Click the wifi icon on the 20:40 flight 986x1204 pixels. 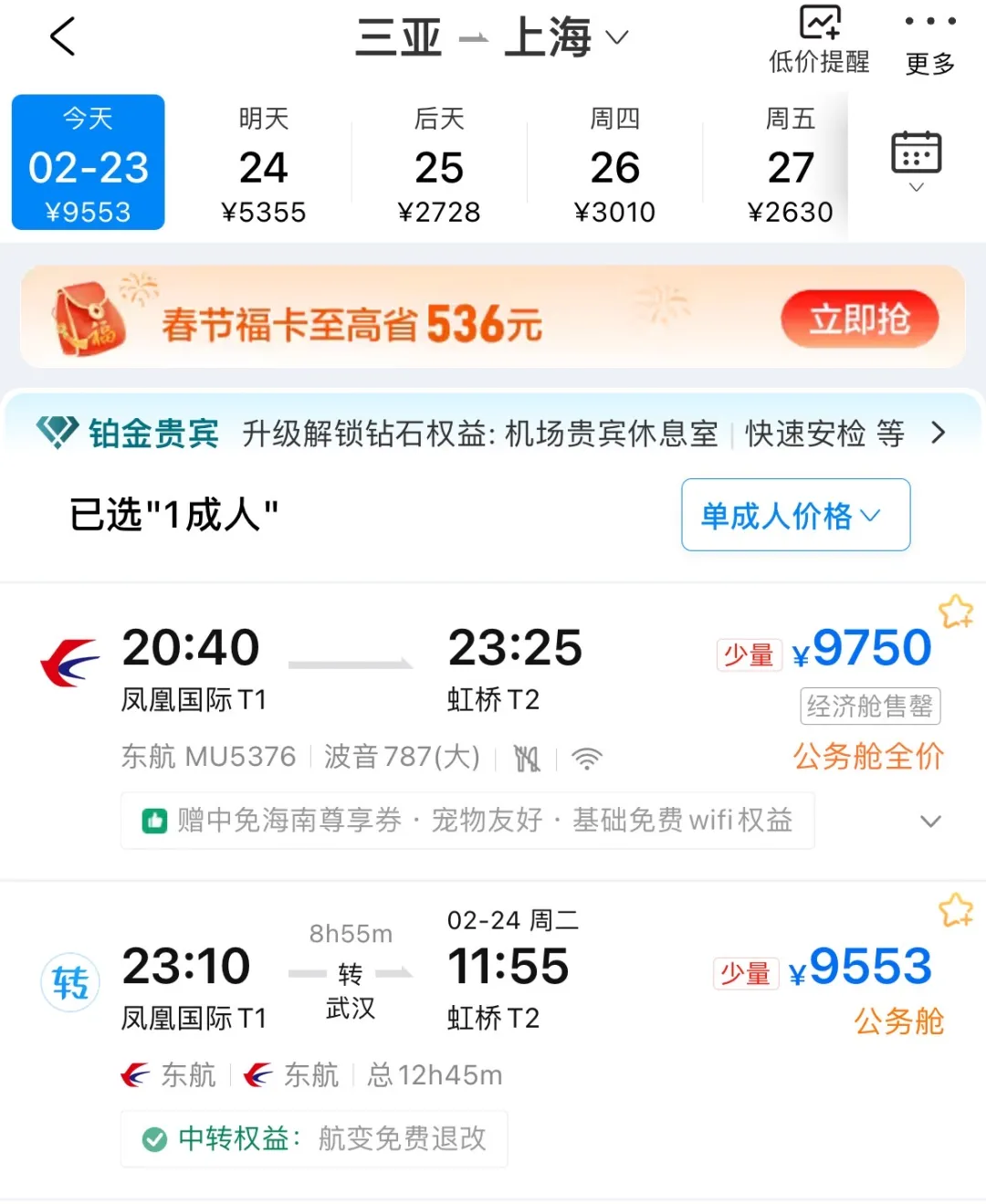(x=587, y=758)
